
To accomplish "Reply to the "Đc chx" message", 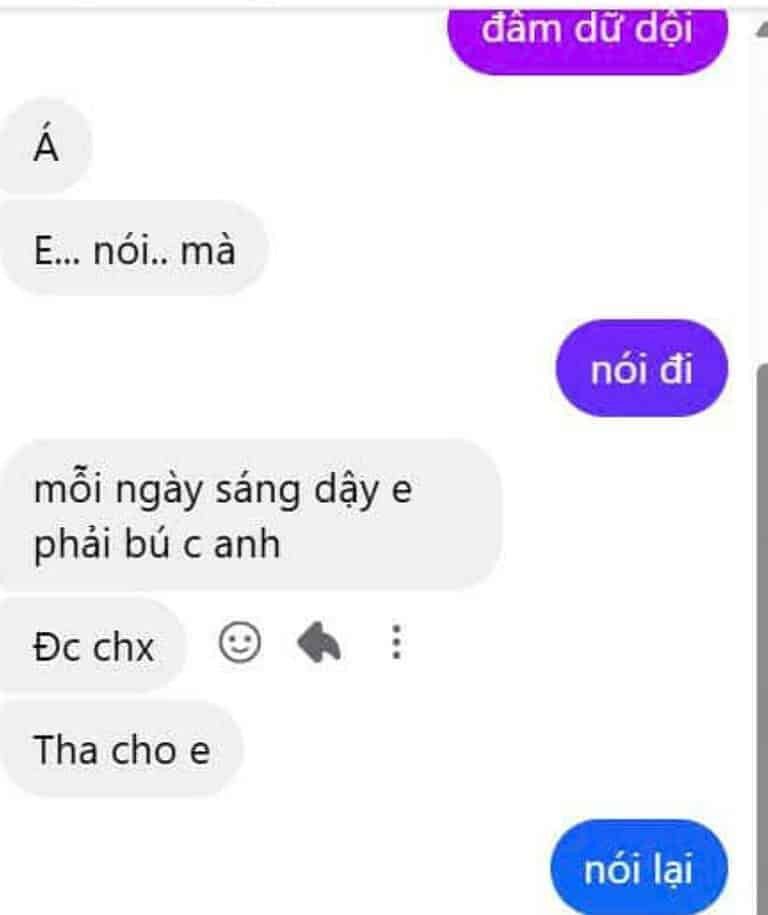I will [319, 644].
